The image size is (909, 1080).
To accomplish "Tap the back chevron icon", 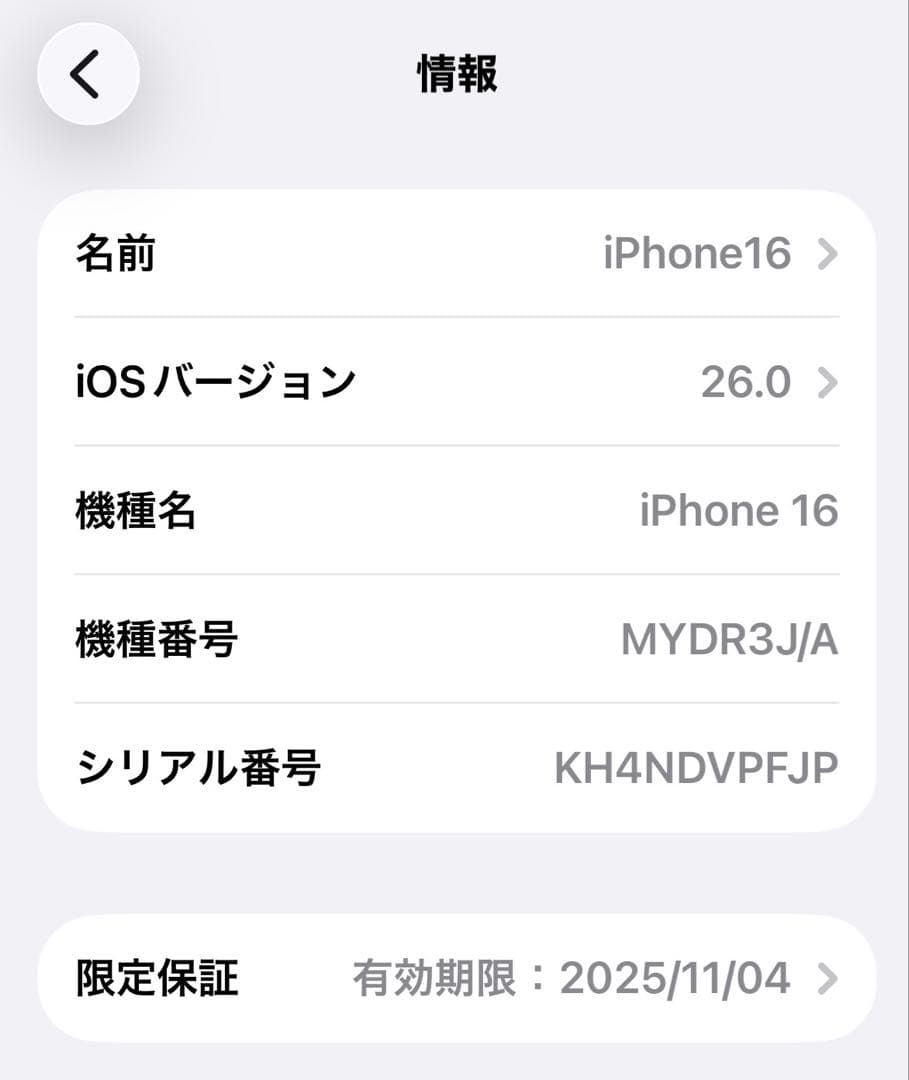I will pos(88,74).
